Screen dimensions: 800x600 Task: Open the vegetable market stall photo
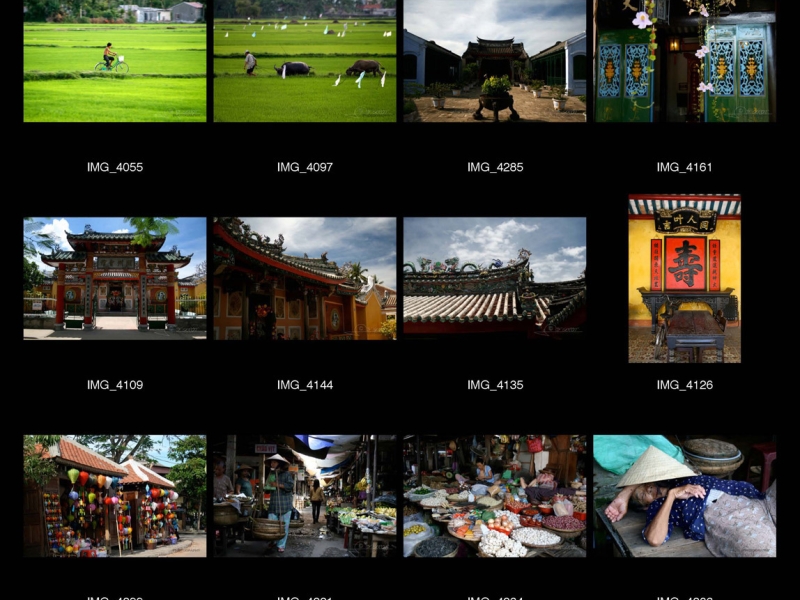[495, 496]
